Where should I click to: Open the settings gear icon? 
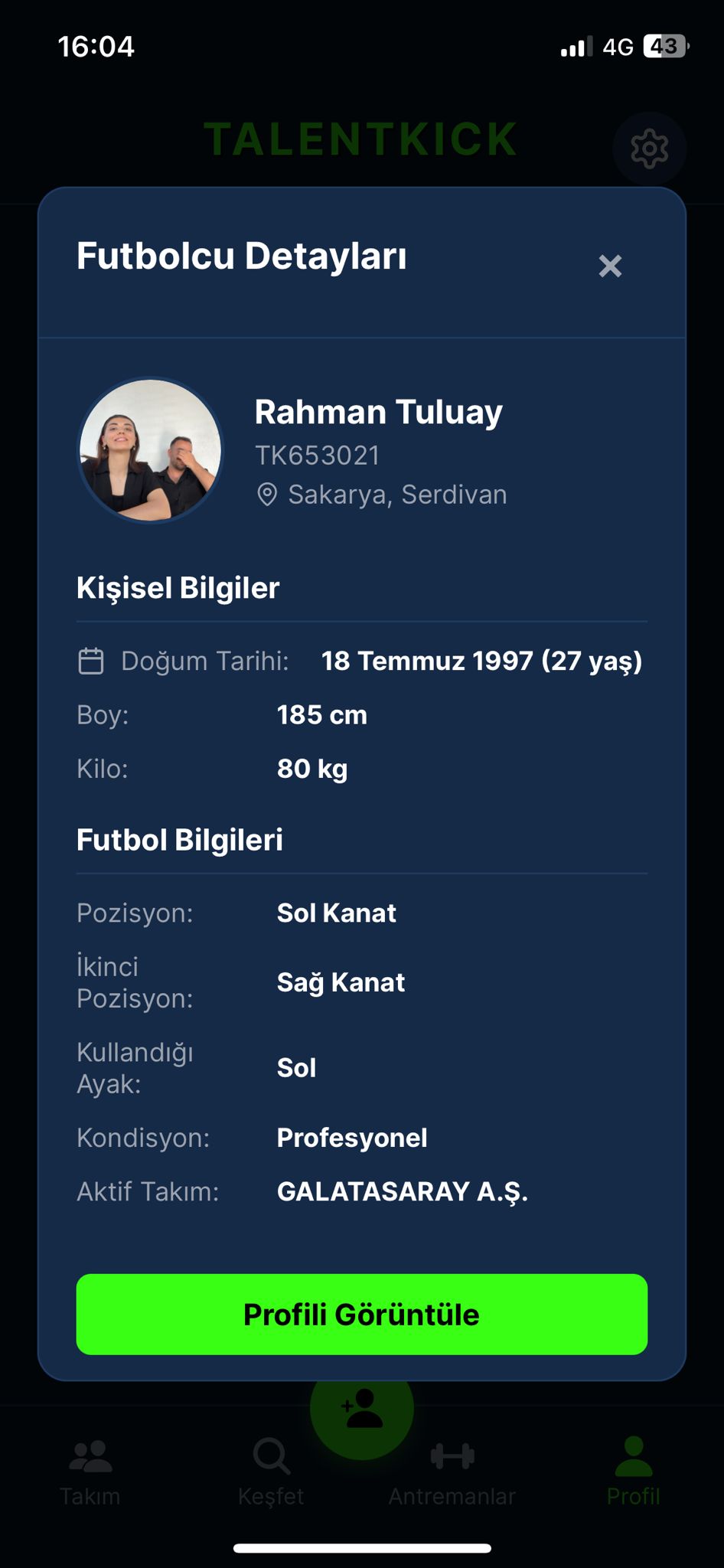point(649,148)
